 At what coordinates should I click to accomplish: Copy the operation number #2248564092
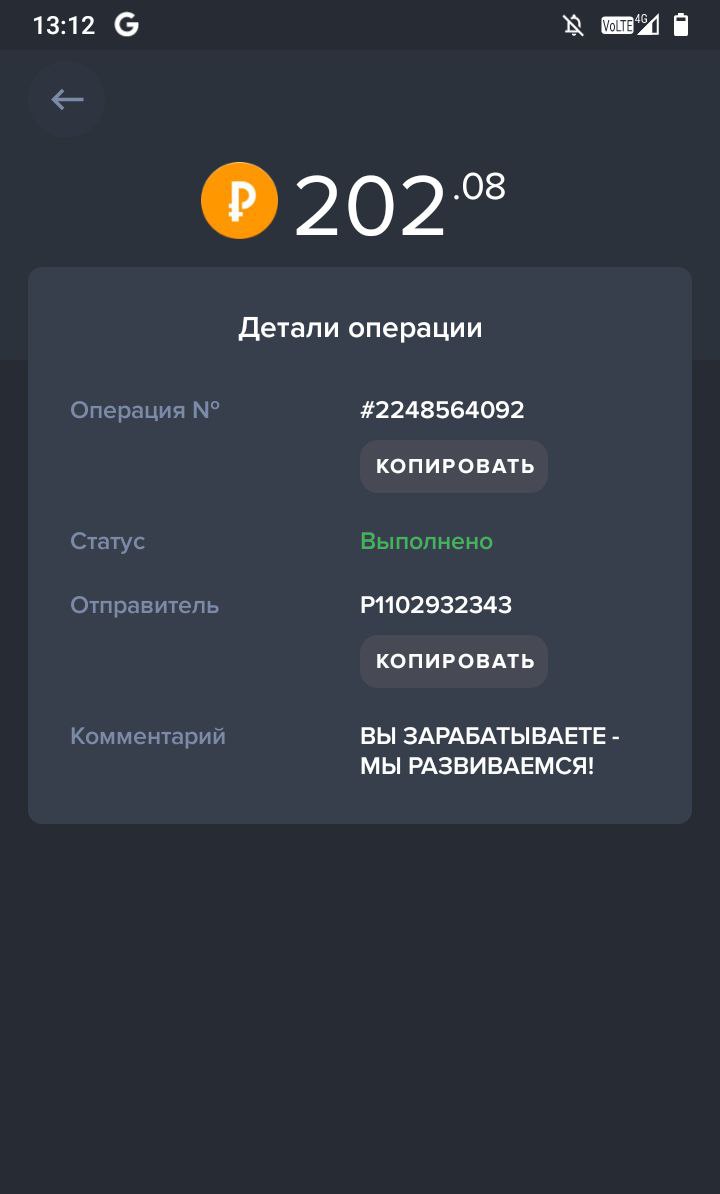click(x=454, y=466)
